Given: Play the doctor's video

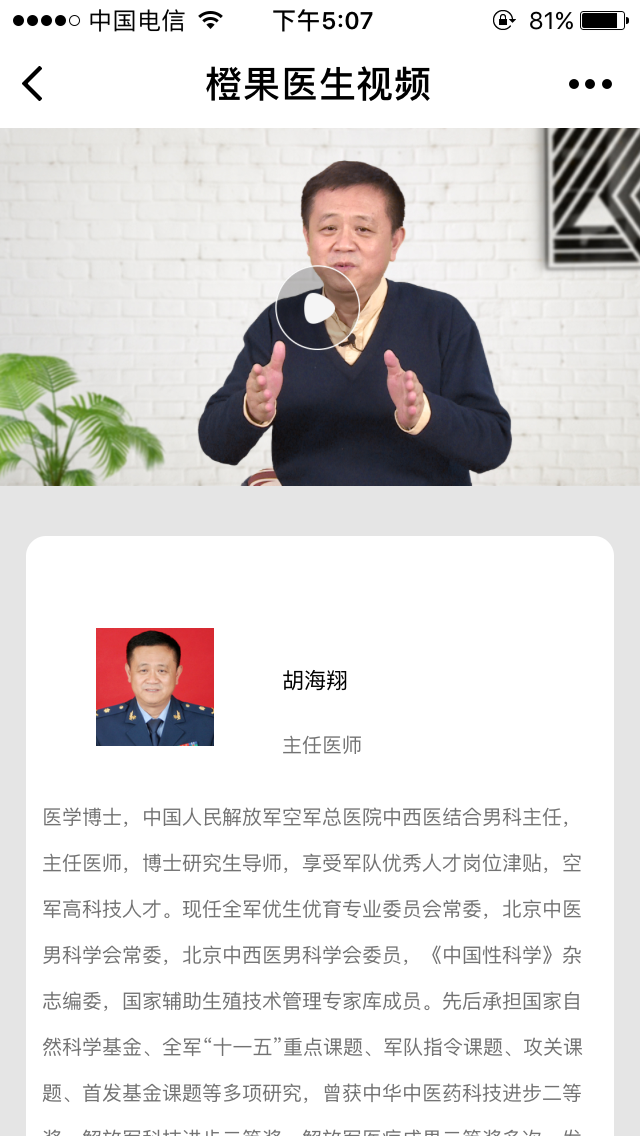Looking at the screenshot, I should pos(318,308).
